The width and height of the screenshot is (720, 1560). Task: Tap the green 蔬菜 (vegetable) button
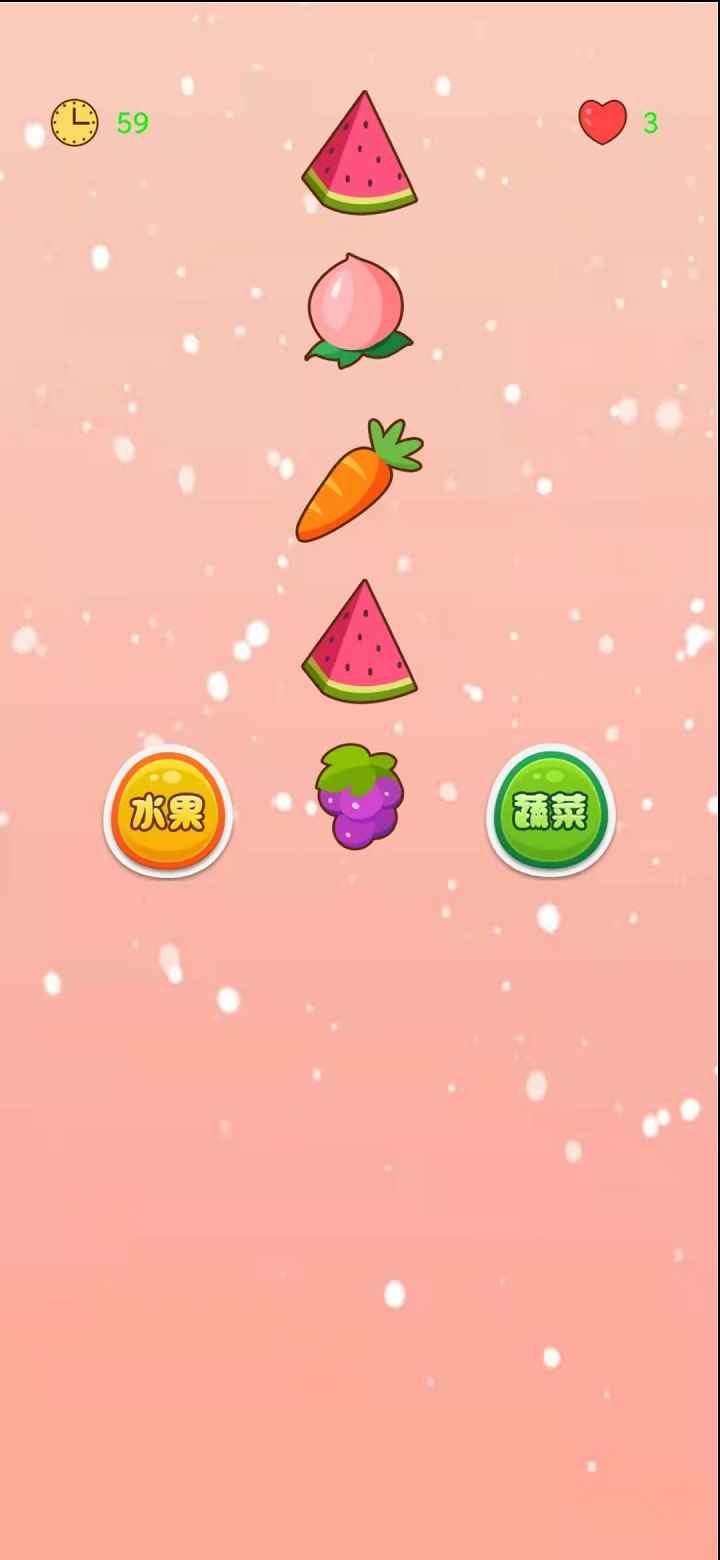550,811
